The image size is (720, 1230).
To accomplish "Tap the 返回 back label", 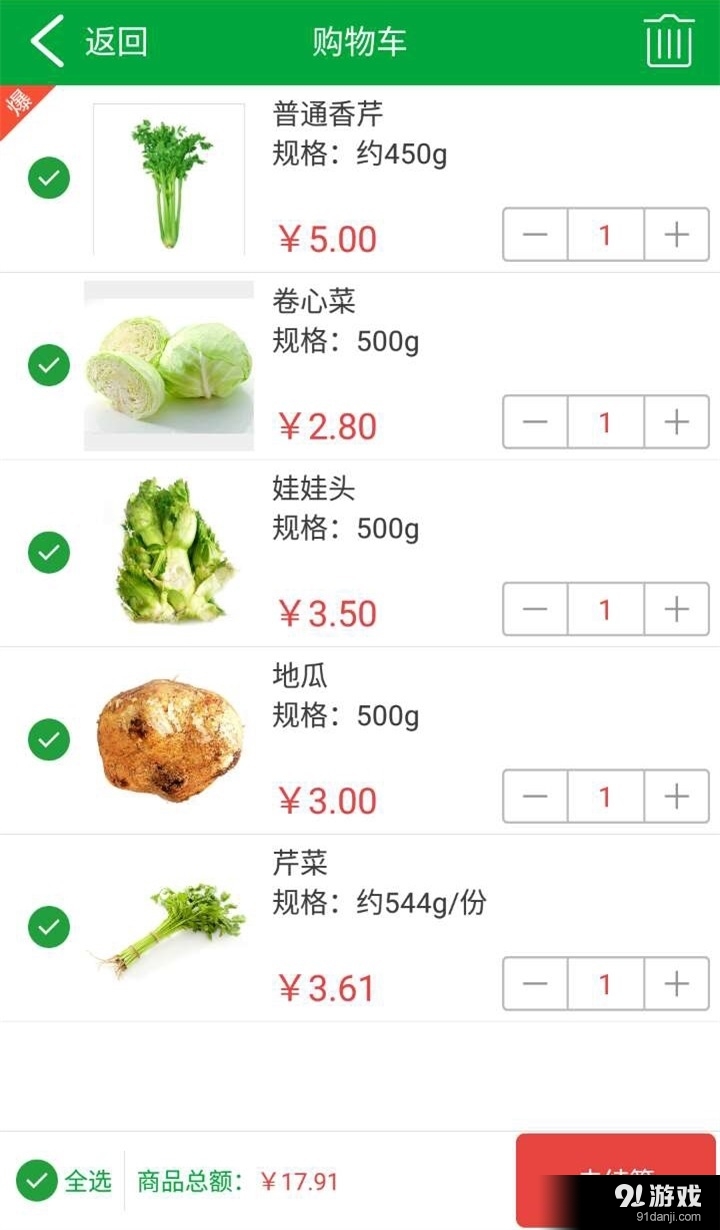I will [116, 41].
